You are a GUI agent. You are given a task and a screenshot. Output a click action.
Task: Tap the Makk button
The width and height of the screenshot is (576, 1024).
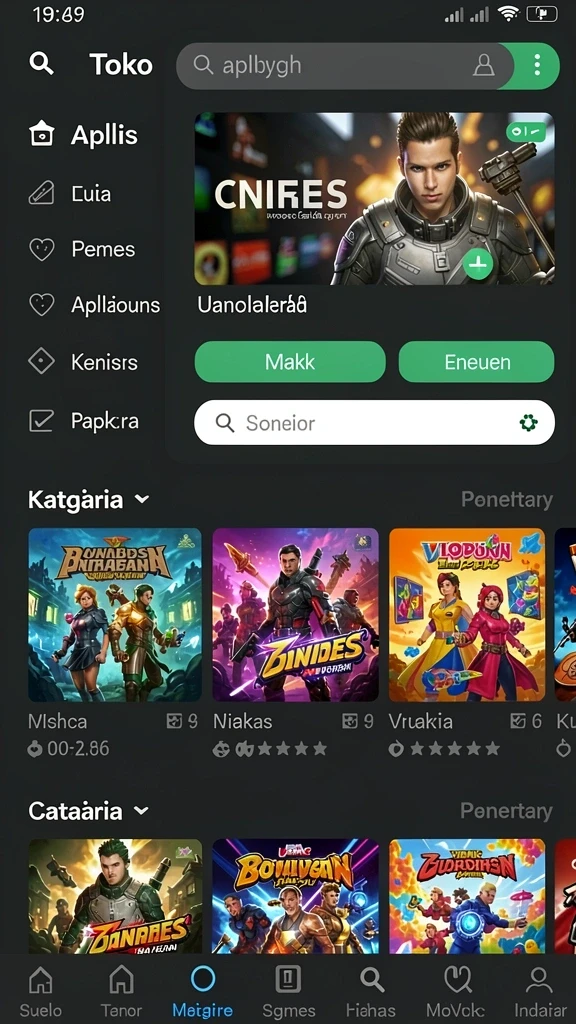click(x=290, y=362)
